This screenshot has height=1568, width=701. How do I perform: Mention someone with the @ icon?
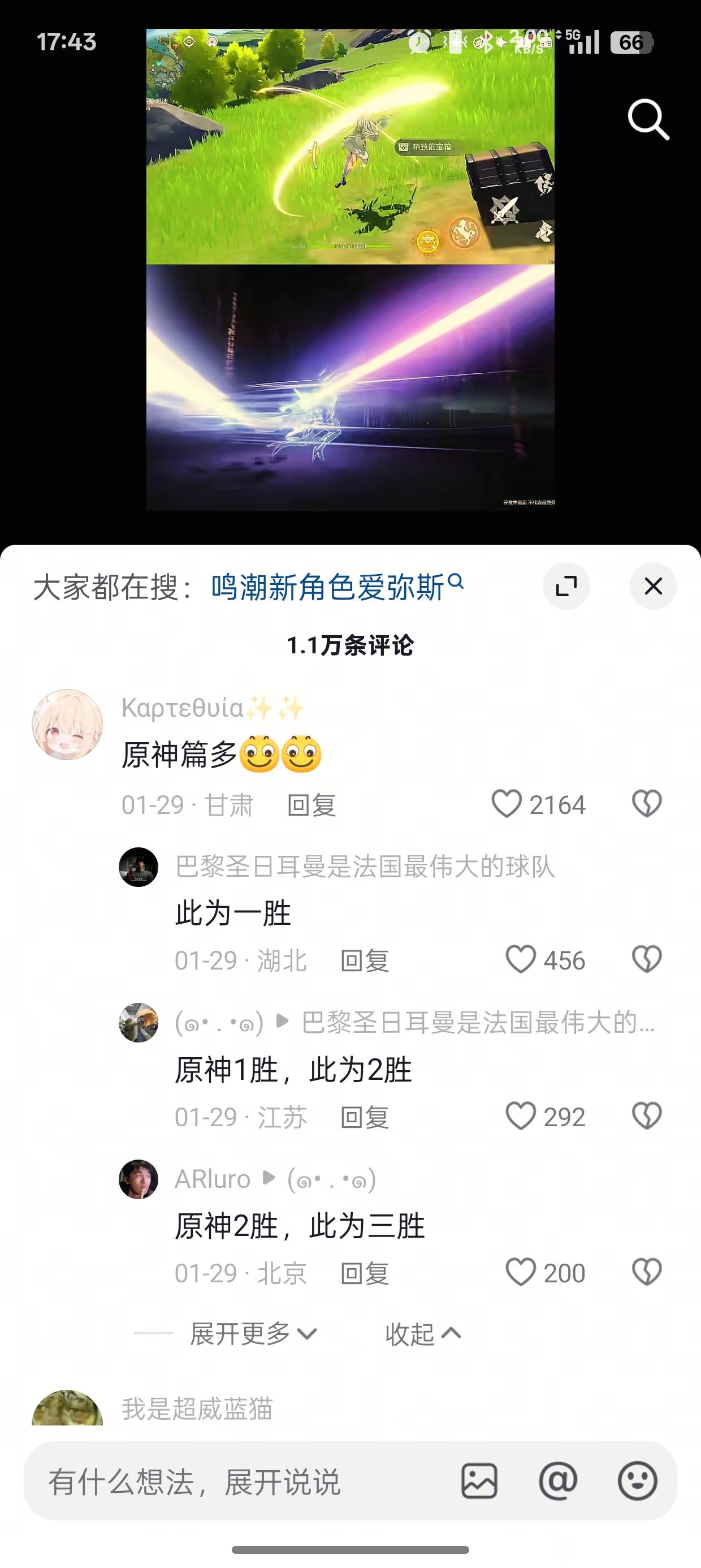[x=558, y=1481]
